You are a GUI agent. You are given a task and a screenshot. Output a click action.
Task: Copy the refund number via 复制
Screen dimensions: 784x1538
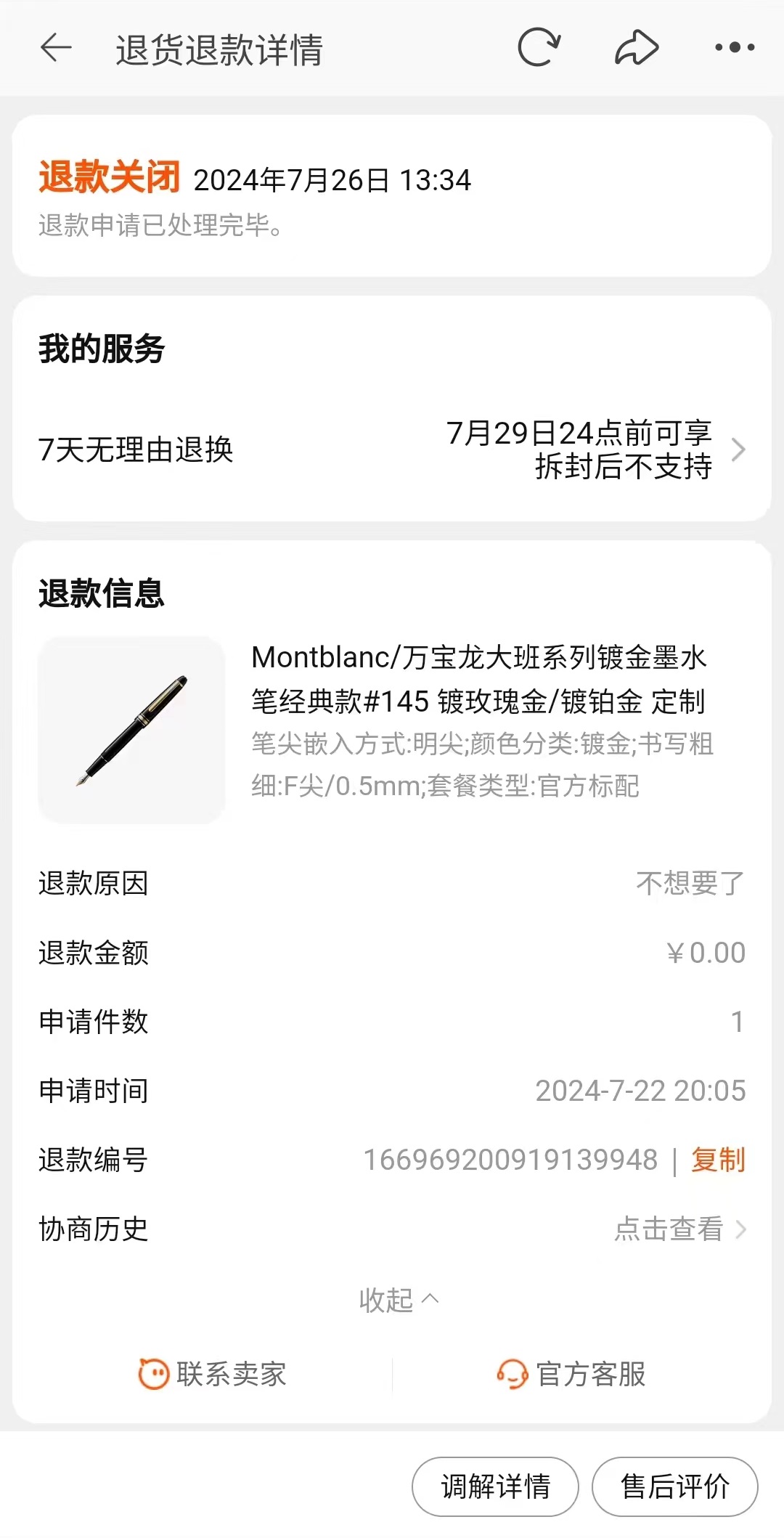718,1160
